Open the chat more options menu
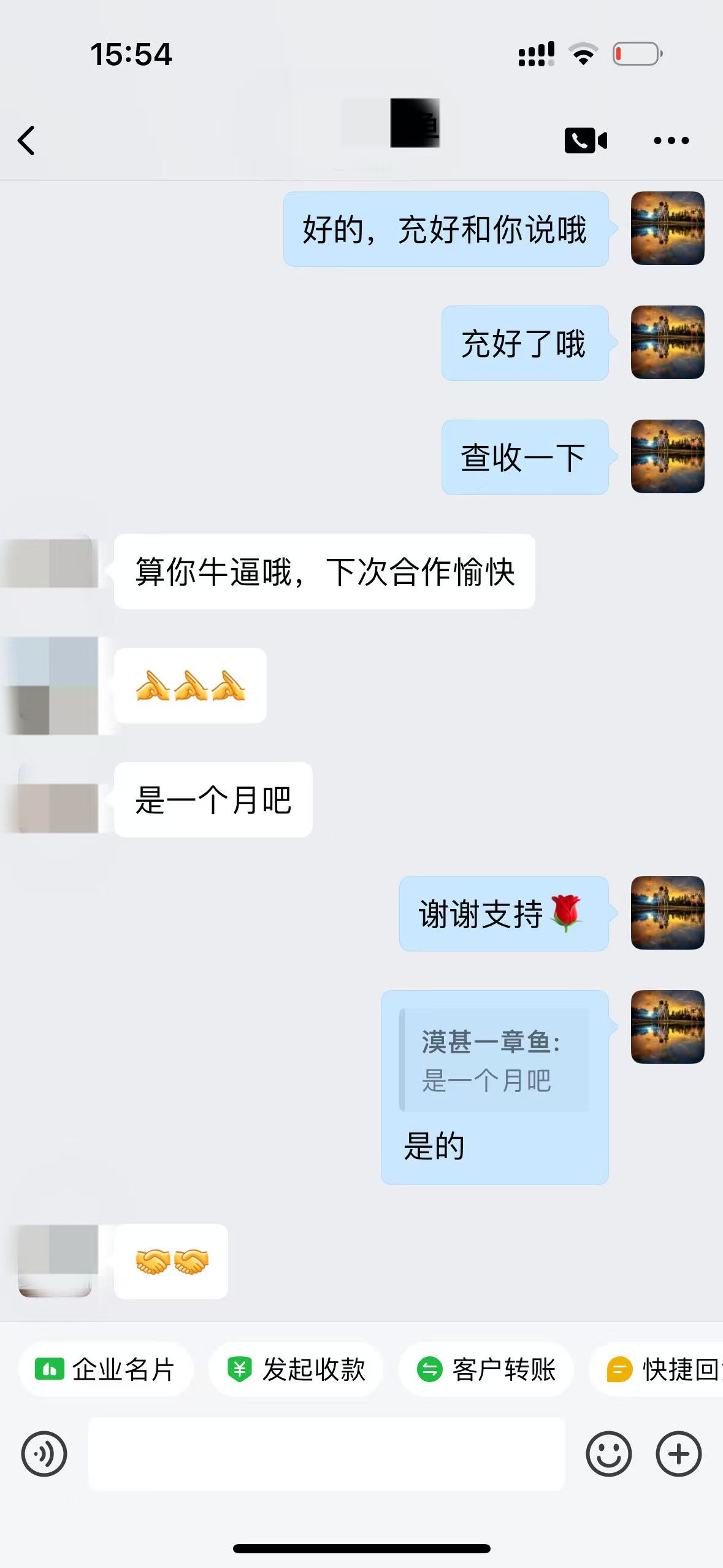The height and width of the screenshot is (1568, 723). (x=669, y=140)
